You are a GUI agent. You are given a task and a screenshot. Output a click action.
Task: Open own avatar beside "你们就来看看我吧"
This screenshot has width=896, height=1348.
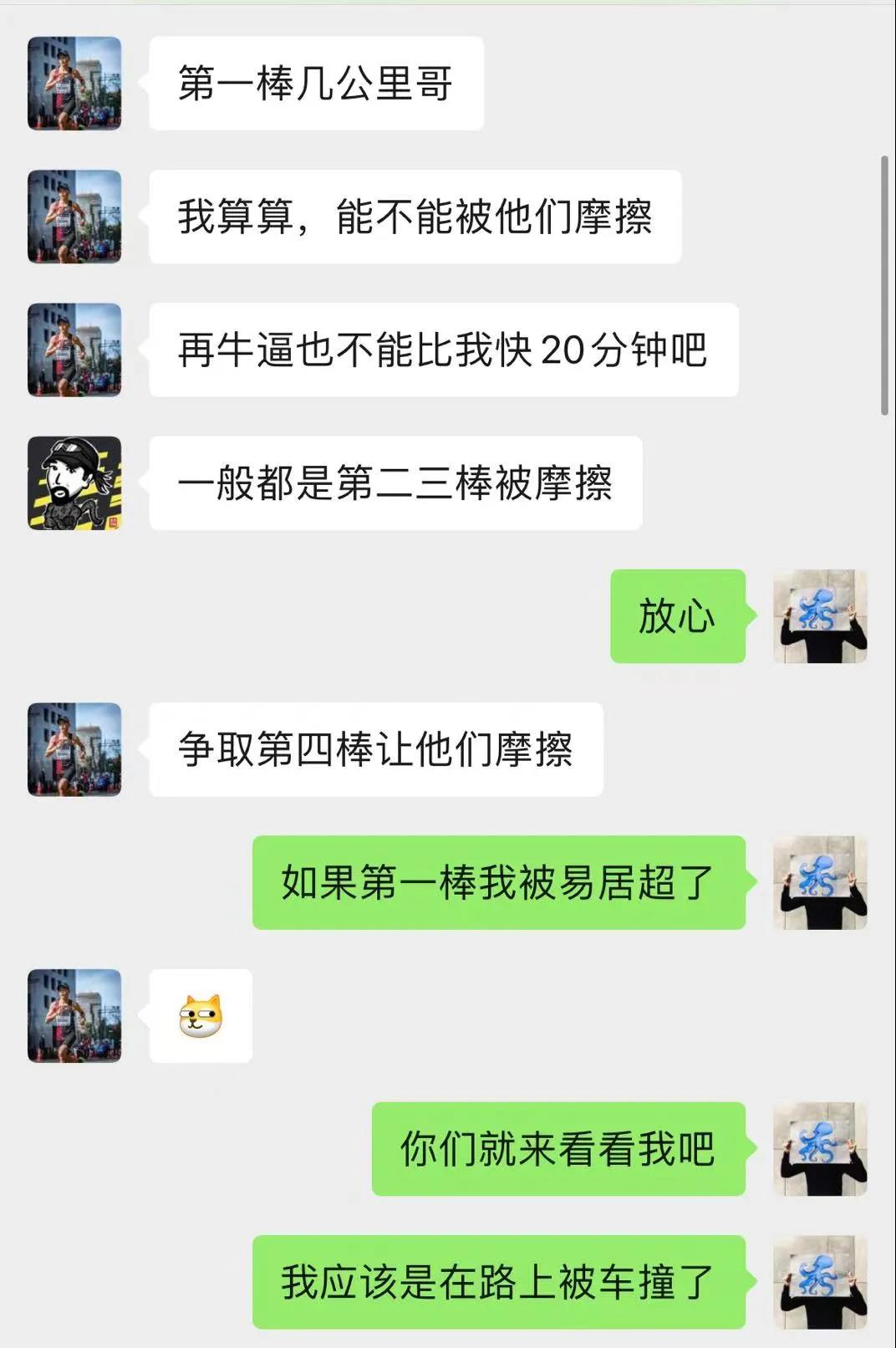click(x=819, y=1148)
